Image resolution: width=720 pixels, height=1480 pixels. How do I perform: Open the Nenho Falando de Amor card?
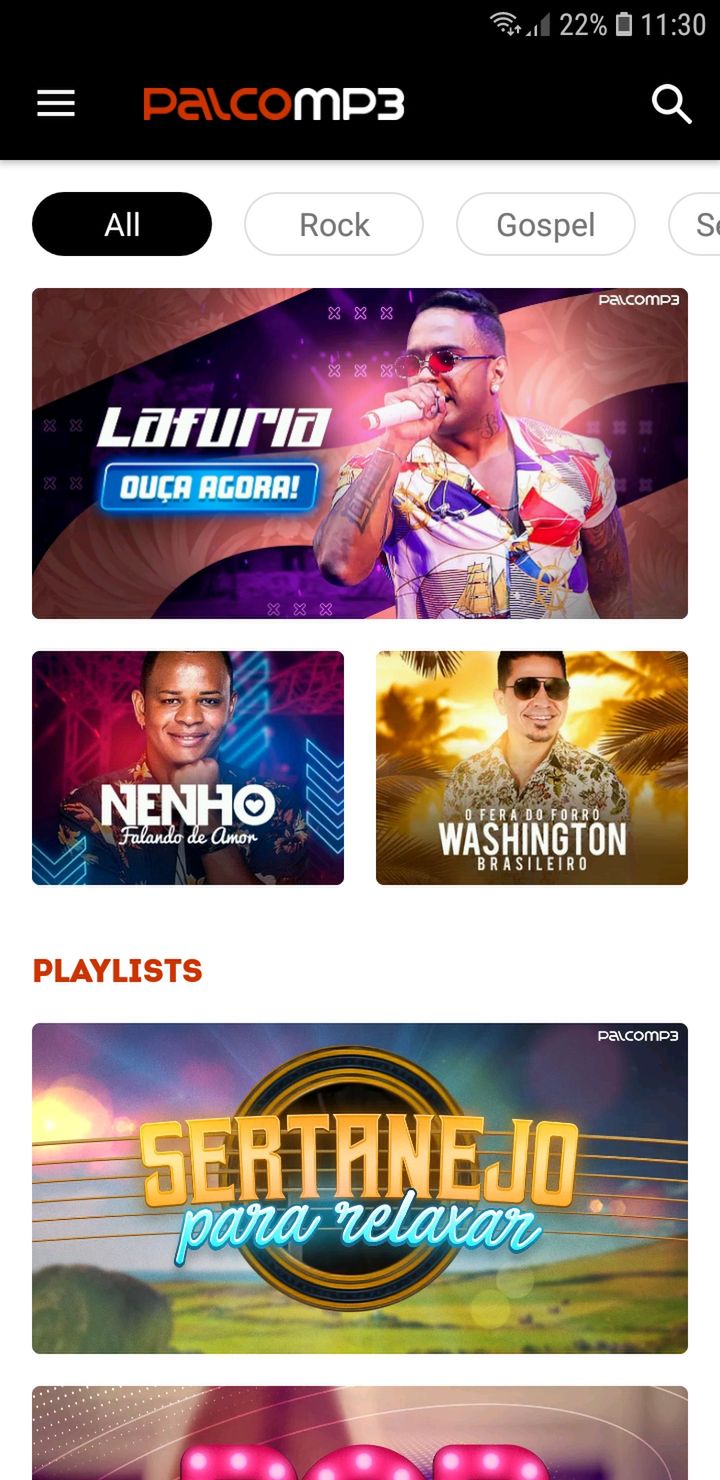188,768
